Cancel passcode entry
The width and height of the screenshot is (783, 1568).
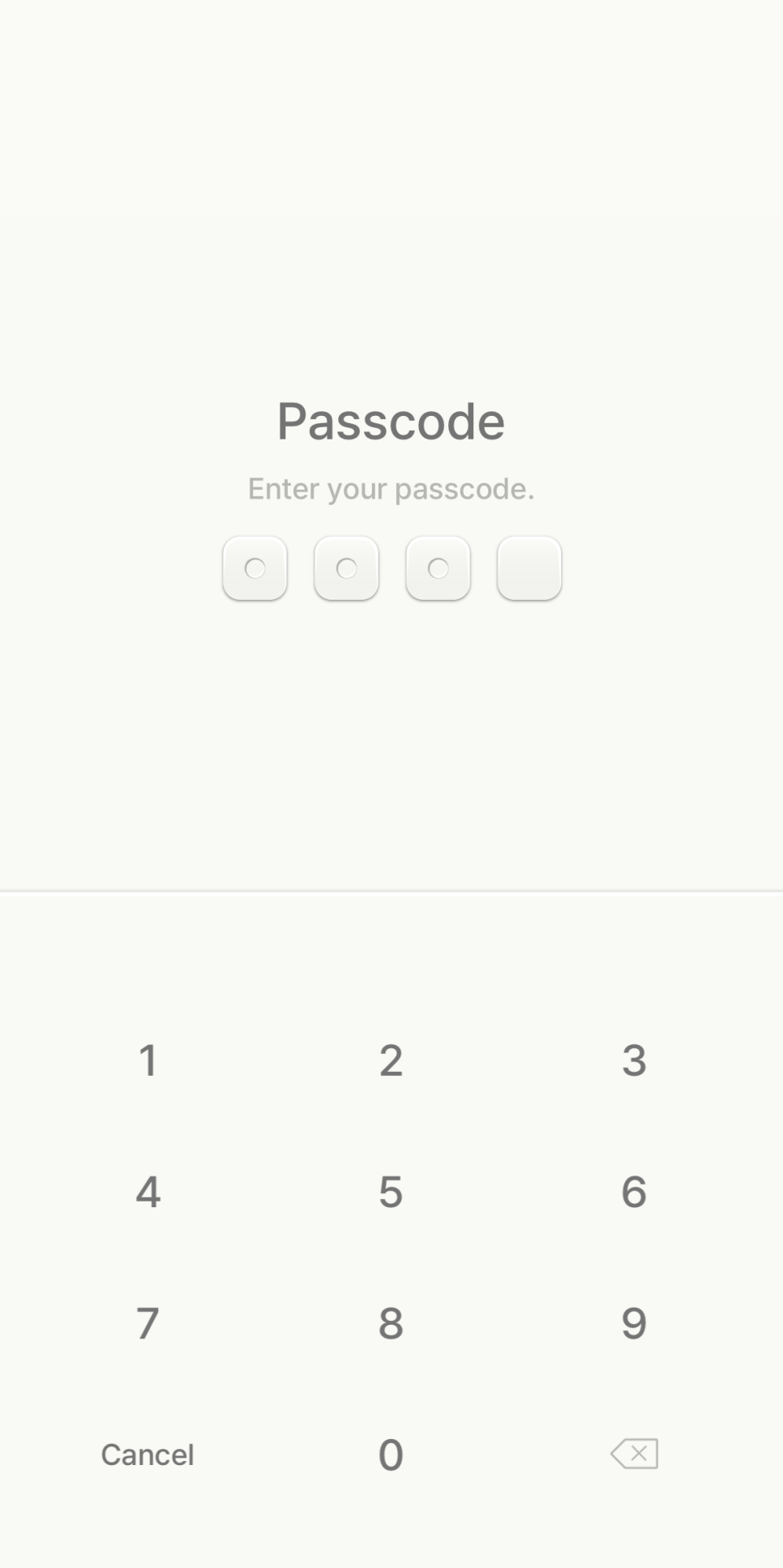[148, 1454]
